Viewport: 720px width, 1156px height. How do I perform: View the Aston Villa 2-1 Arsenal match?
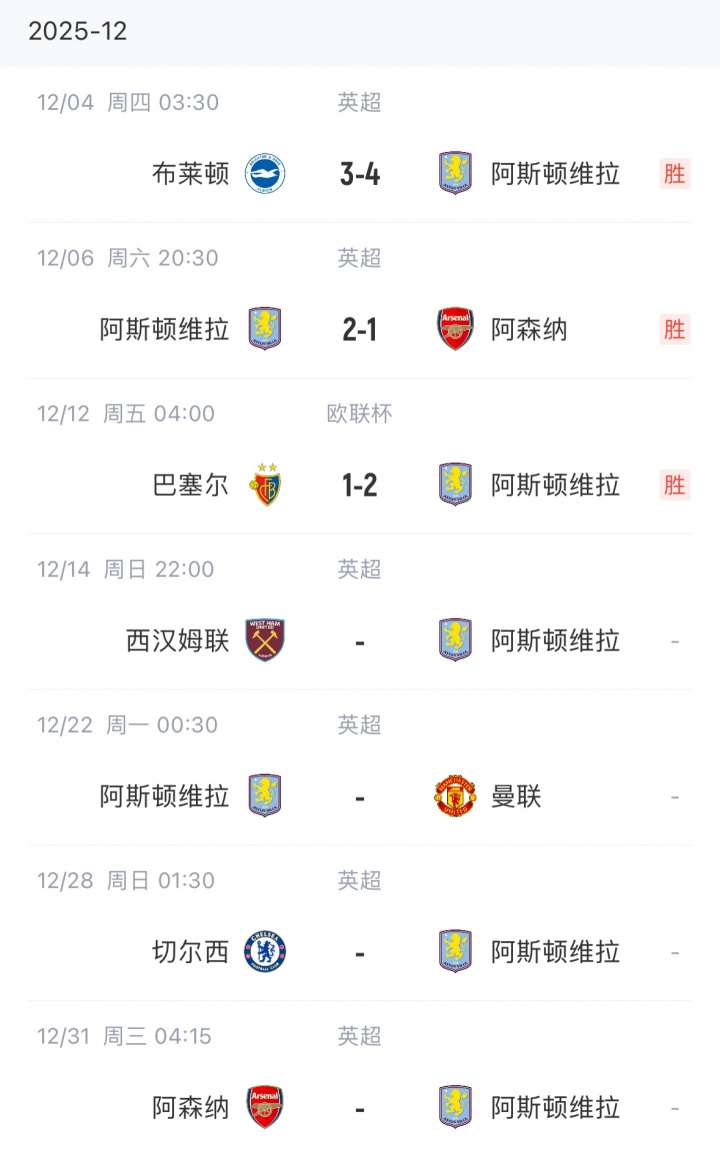coord(360,329)
